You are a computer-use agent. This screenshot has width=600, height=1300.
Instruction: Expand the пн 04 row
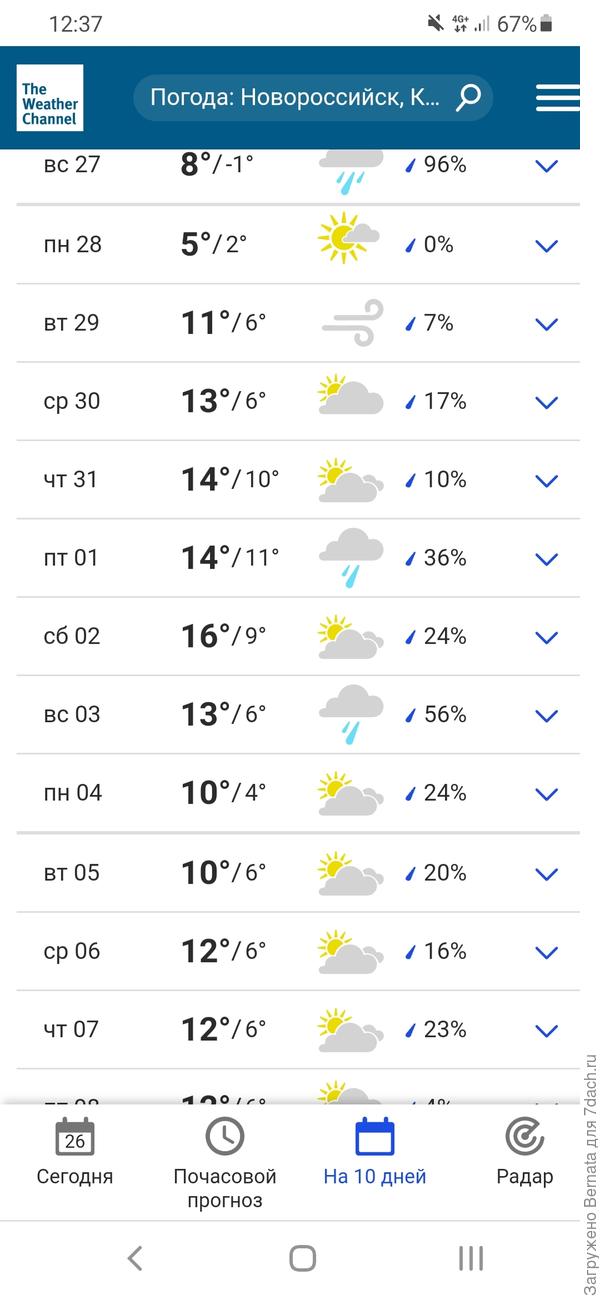tap(546, 794)
